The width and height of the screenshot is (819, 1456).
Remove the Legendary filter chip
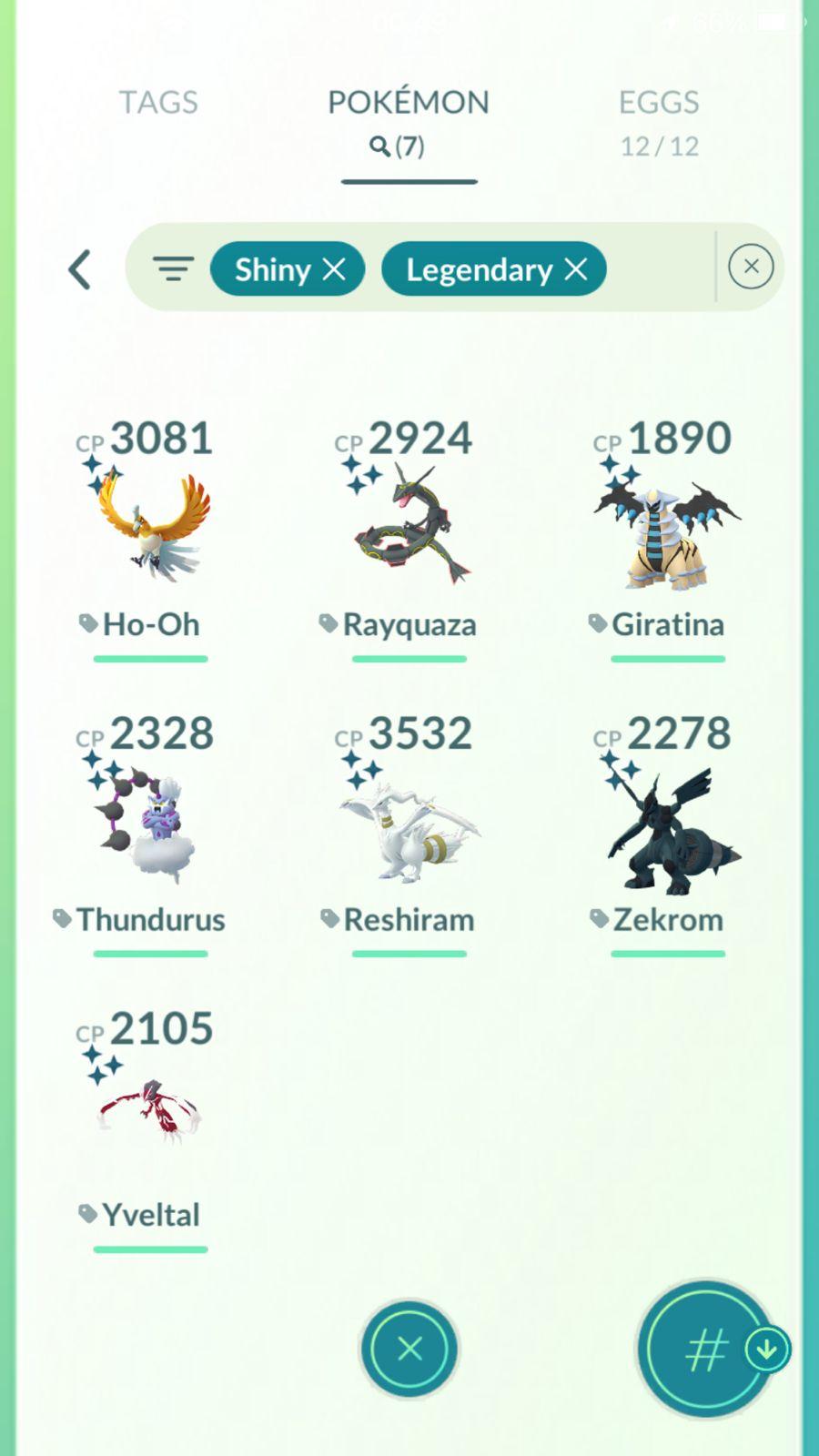[x=575, y=269]
